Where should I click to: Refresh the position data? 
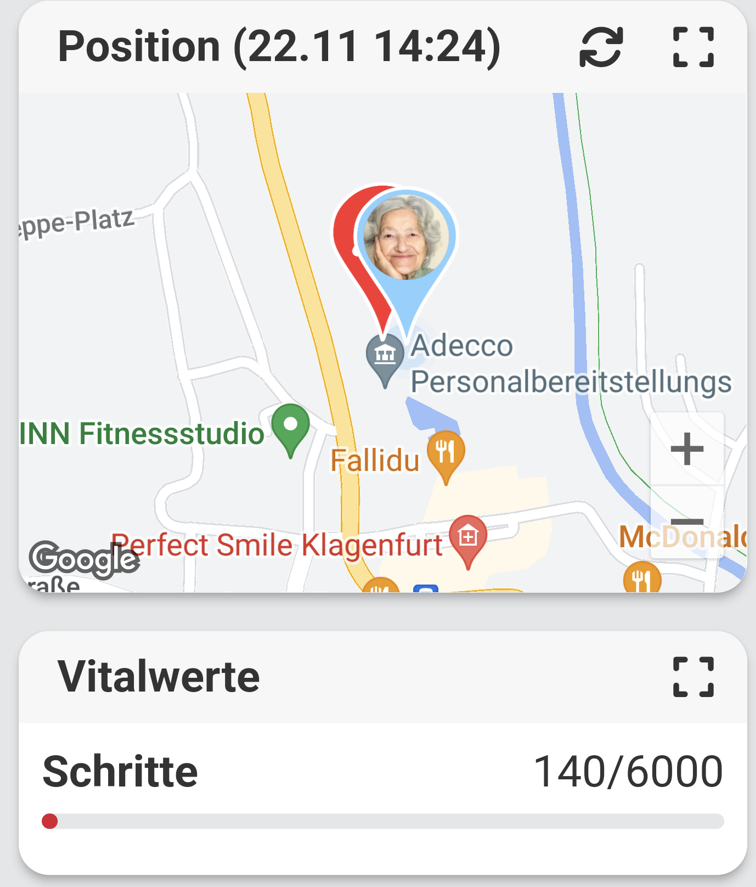pyautogui.click(x=601, y=46)
